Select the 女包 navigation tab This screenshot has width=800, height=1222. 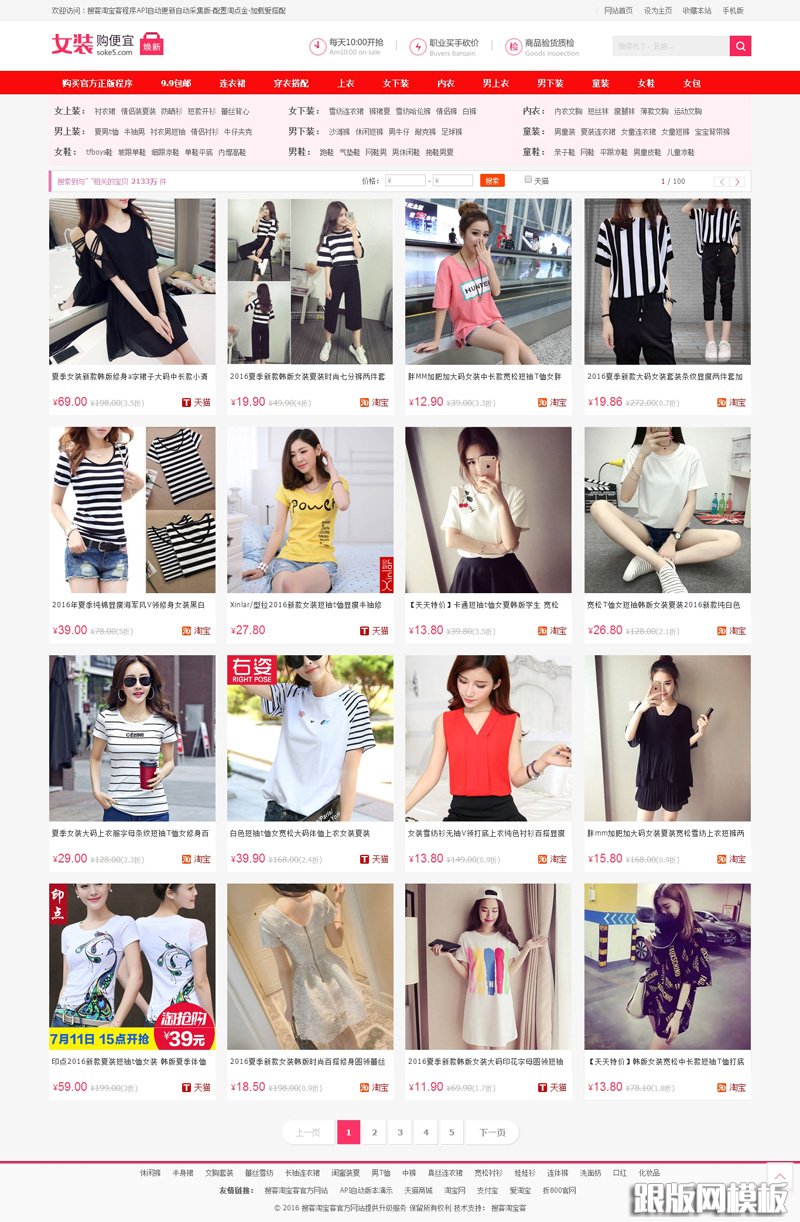(x=692, y=83)
